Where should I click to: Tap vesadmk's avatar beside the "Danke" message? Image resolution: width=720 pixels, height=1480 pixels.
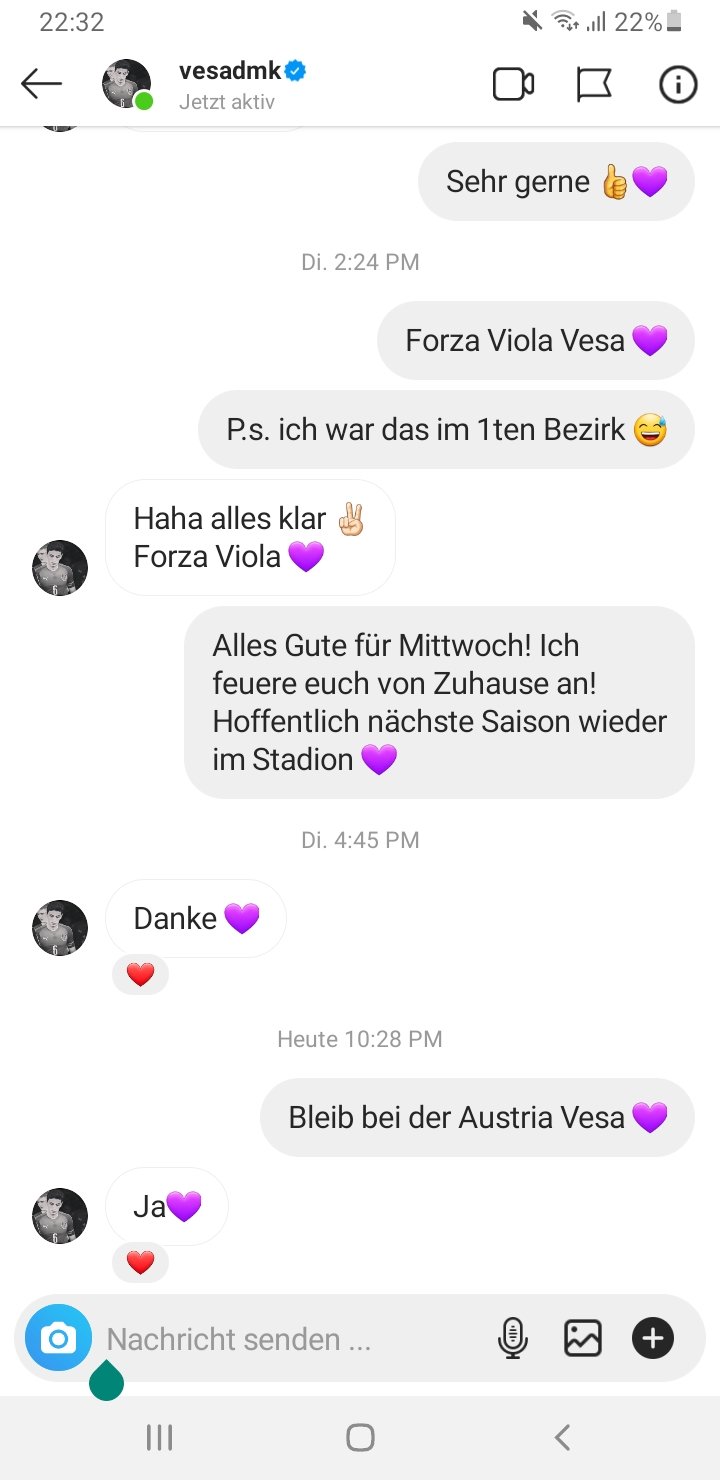coord(60,927)
